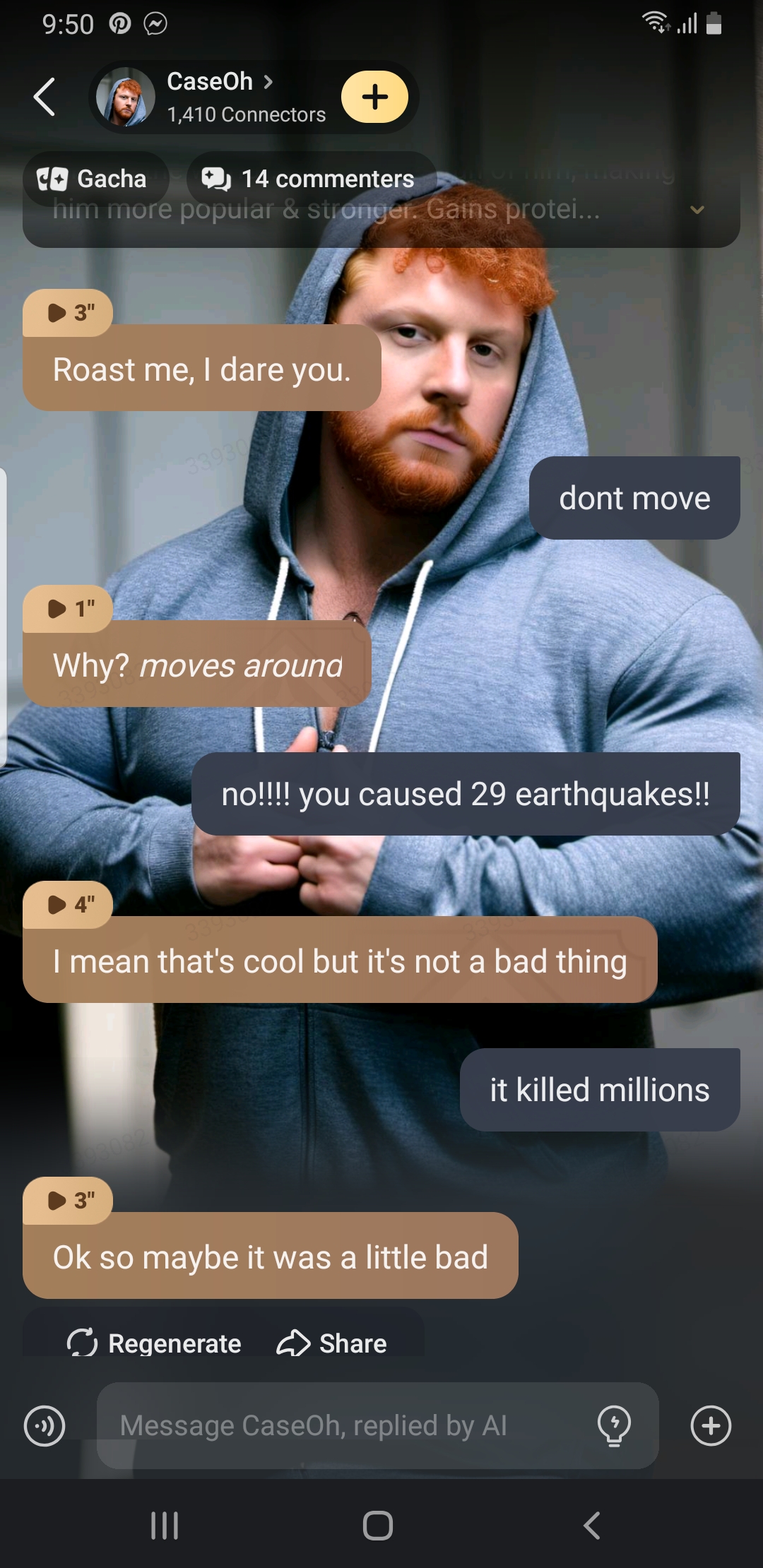Open the Gacha chip
Screen dimensions: 763x1568
[x=94, y=179]
